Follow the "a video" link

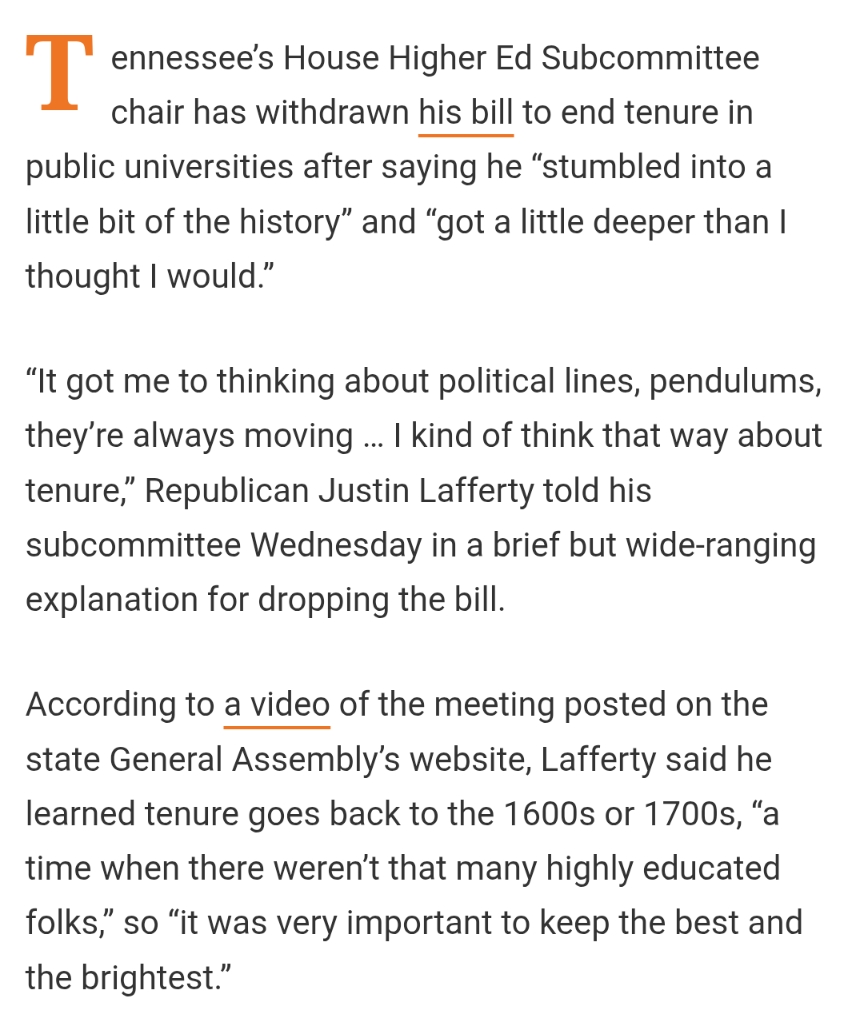tap(276, 705)
